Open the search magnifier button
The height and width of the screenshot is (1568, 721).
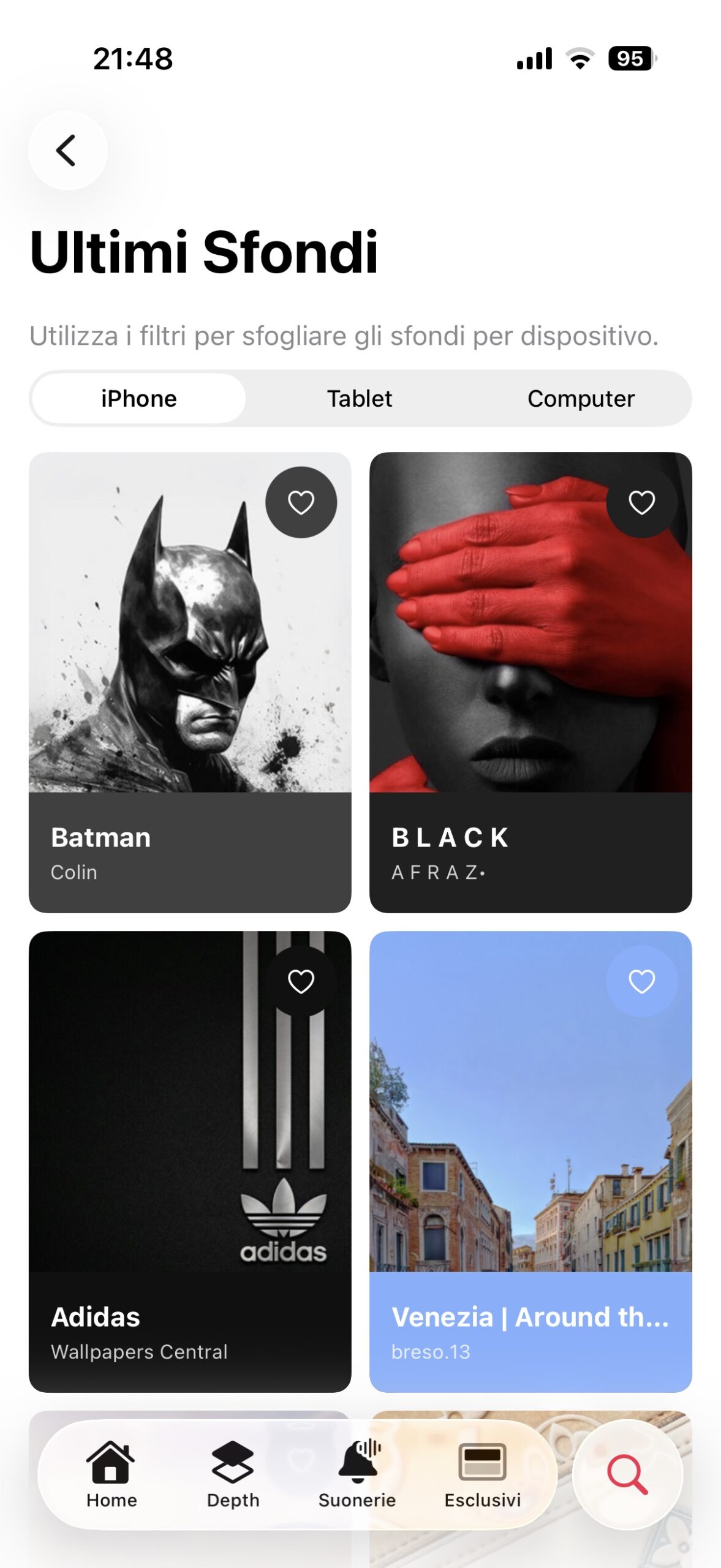pyautogui.click(x=627, y=1475)
